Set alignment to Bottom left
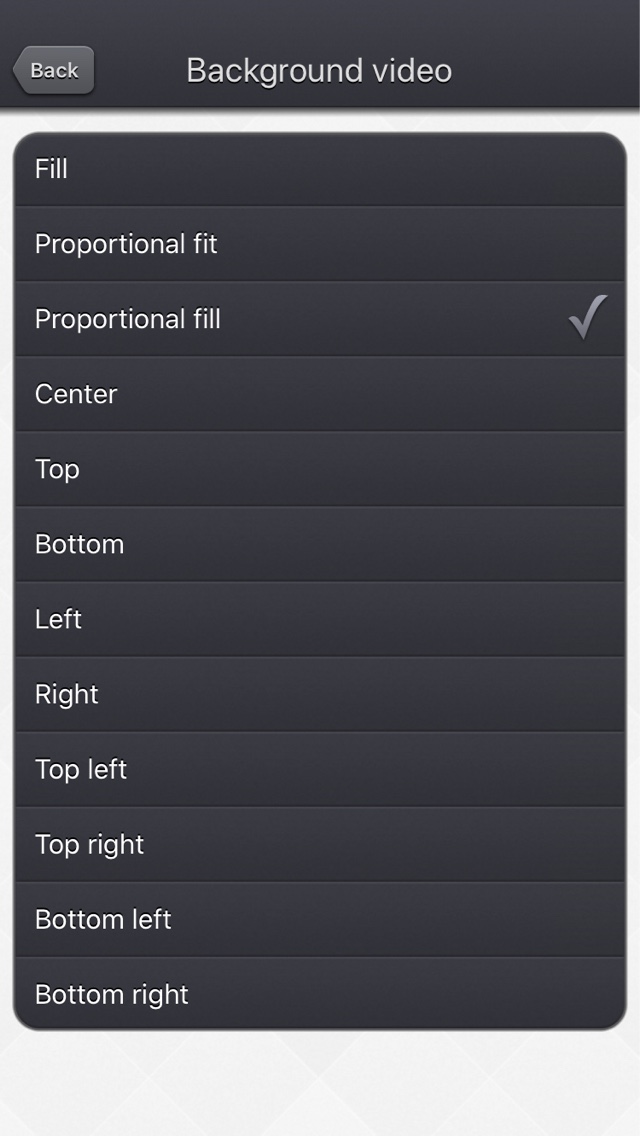This screenshot has height=1136, width=640. (x=320, y=919)
